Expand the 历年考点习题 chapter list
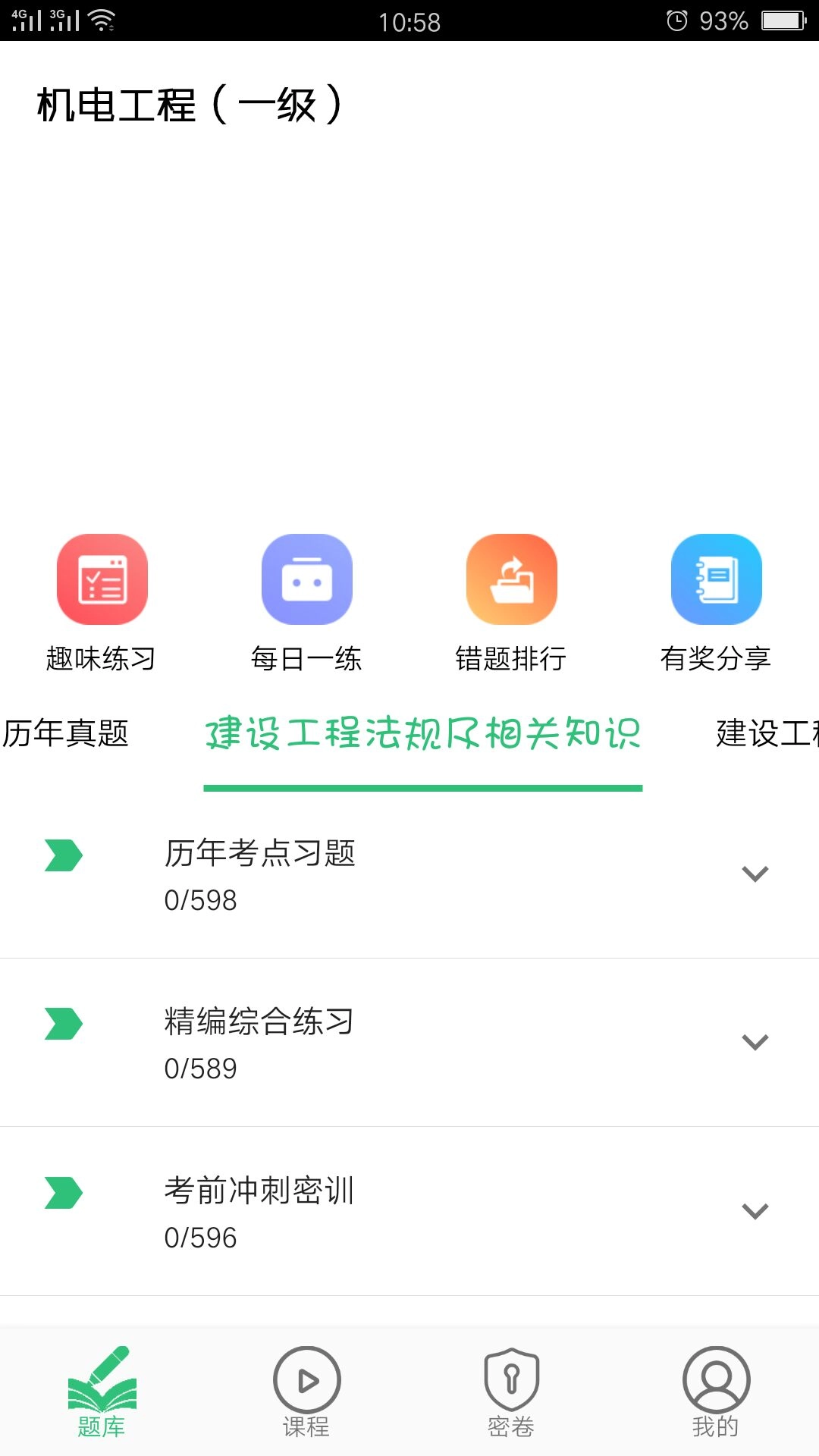The width and height of the screenshot is (819, 1456). [x=755, y=874]
